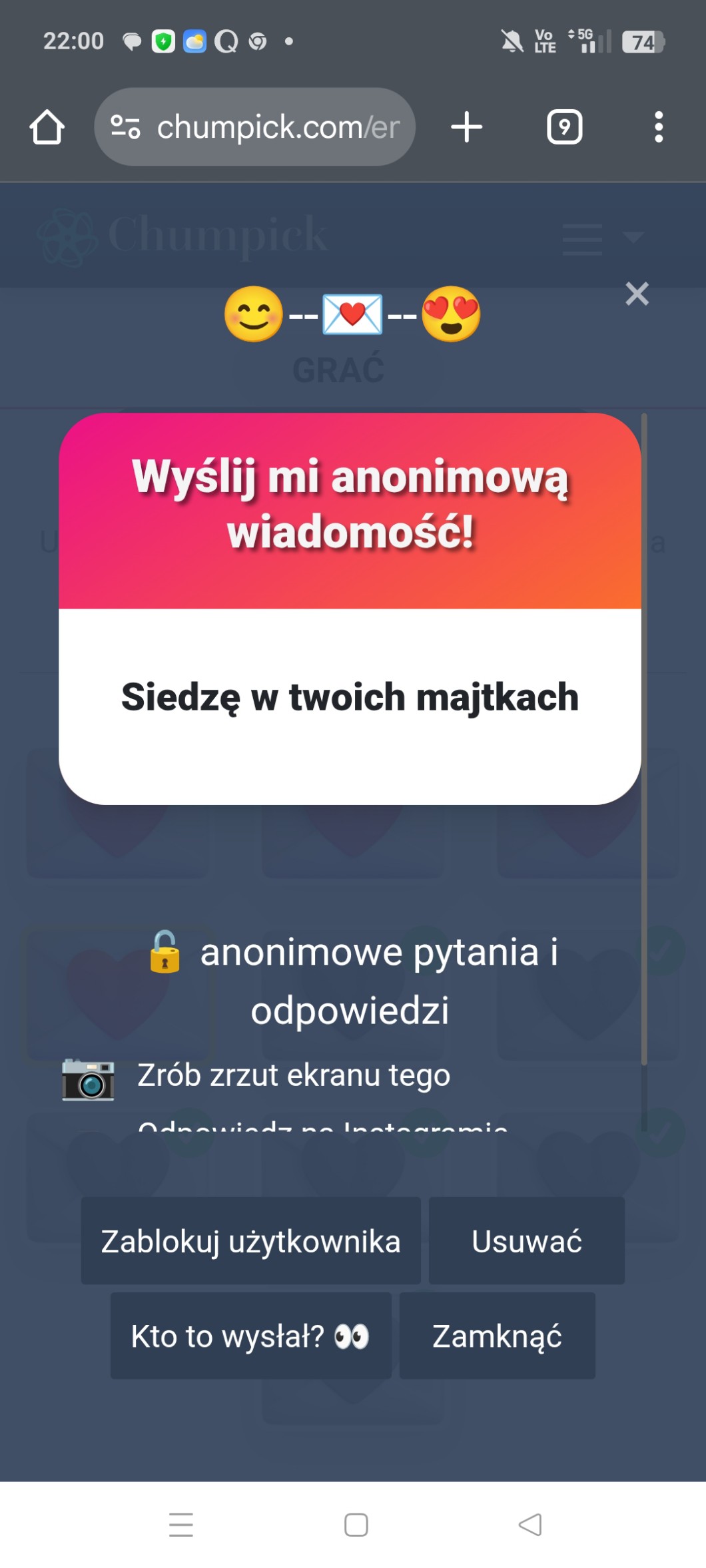Open the tab switcher showing 9 tabs
706x1568 pixels.
564,127
